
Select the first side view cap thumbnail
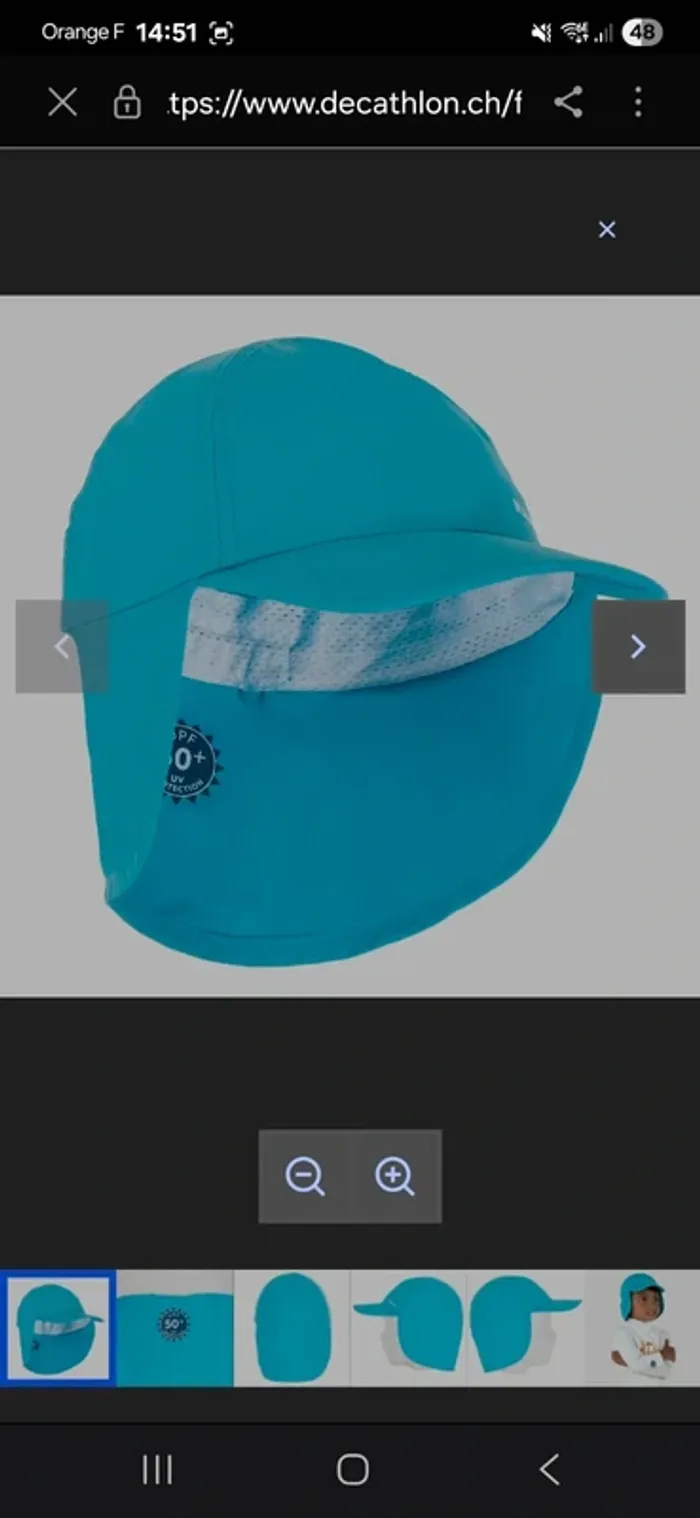pyautogui.click(x=408, y=1328)
